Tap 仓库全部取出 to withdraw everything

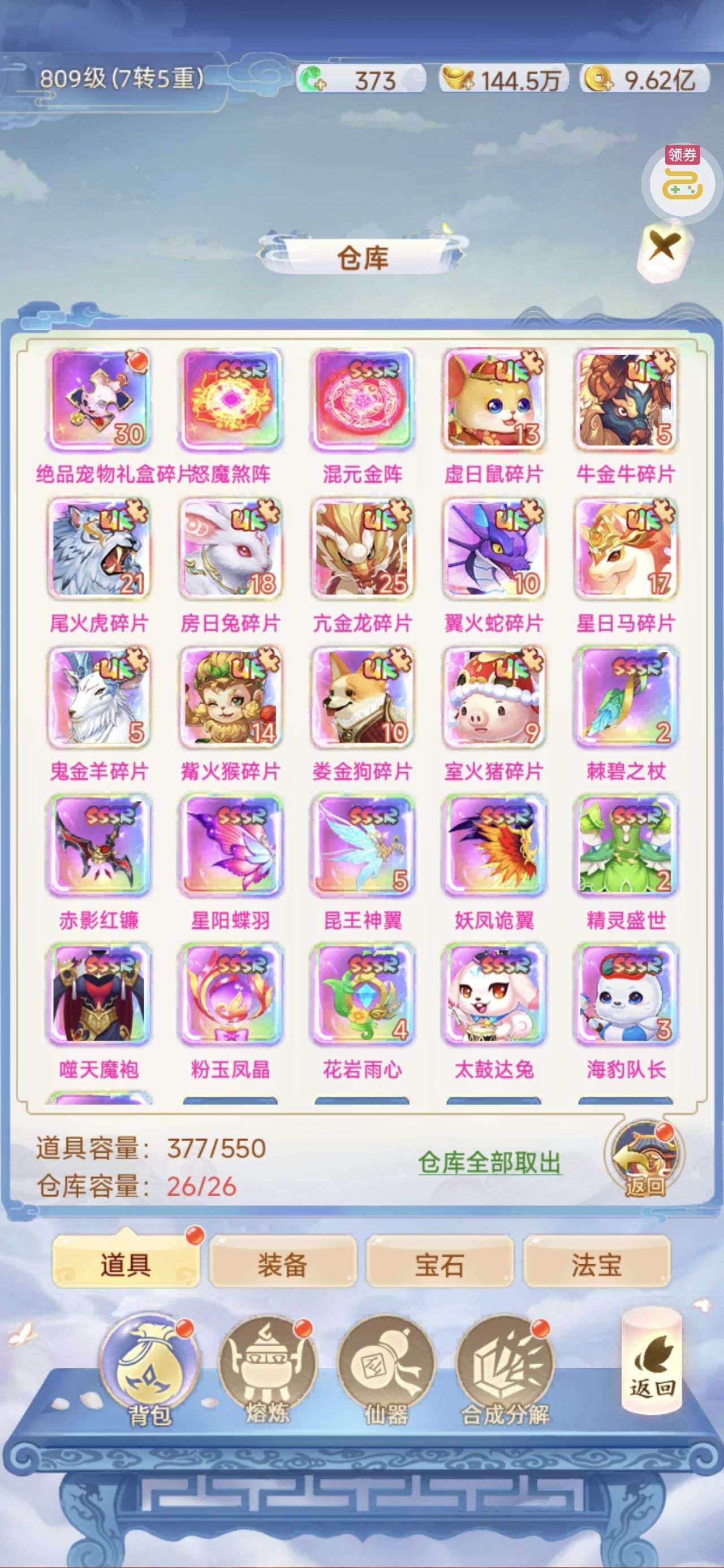tap(489, 1162)
